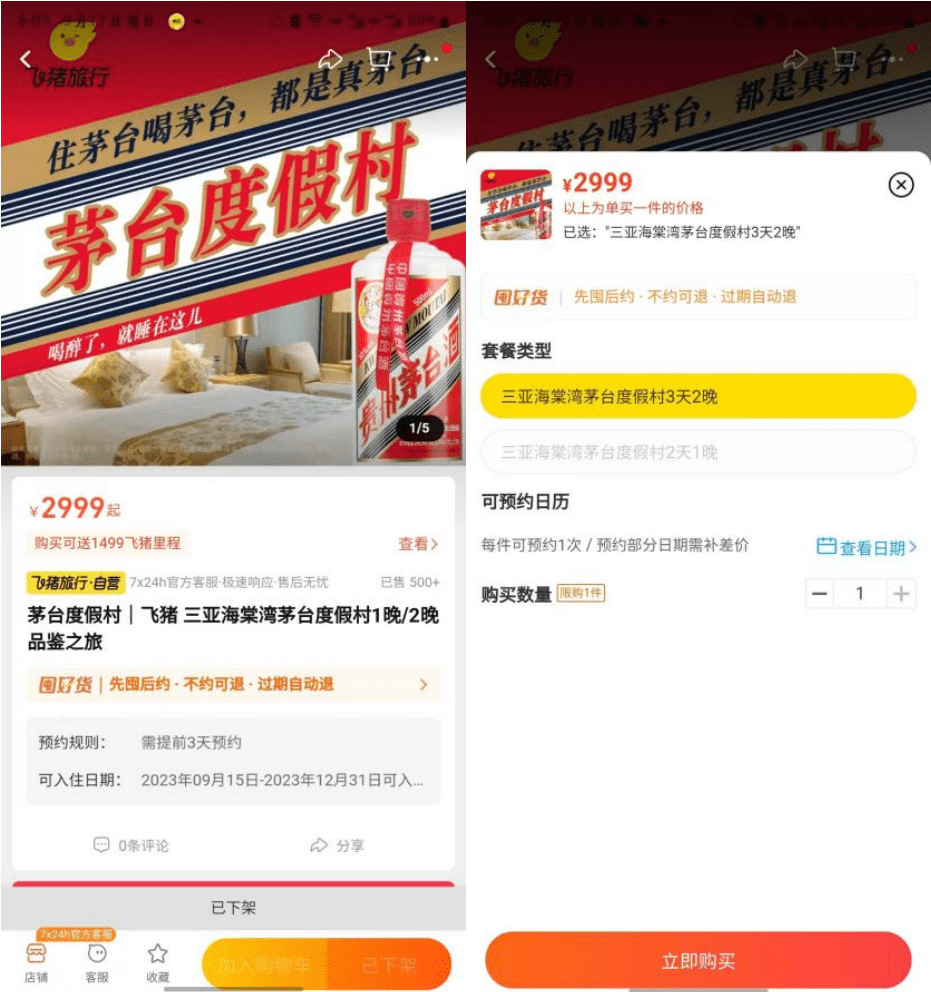Viewport: 931px width, 992px height.
Task: Decrease purchase quantity with minus
Action: (x=820, y=594)
